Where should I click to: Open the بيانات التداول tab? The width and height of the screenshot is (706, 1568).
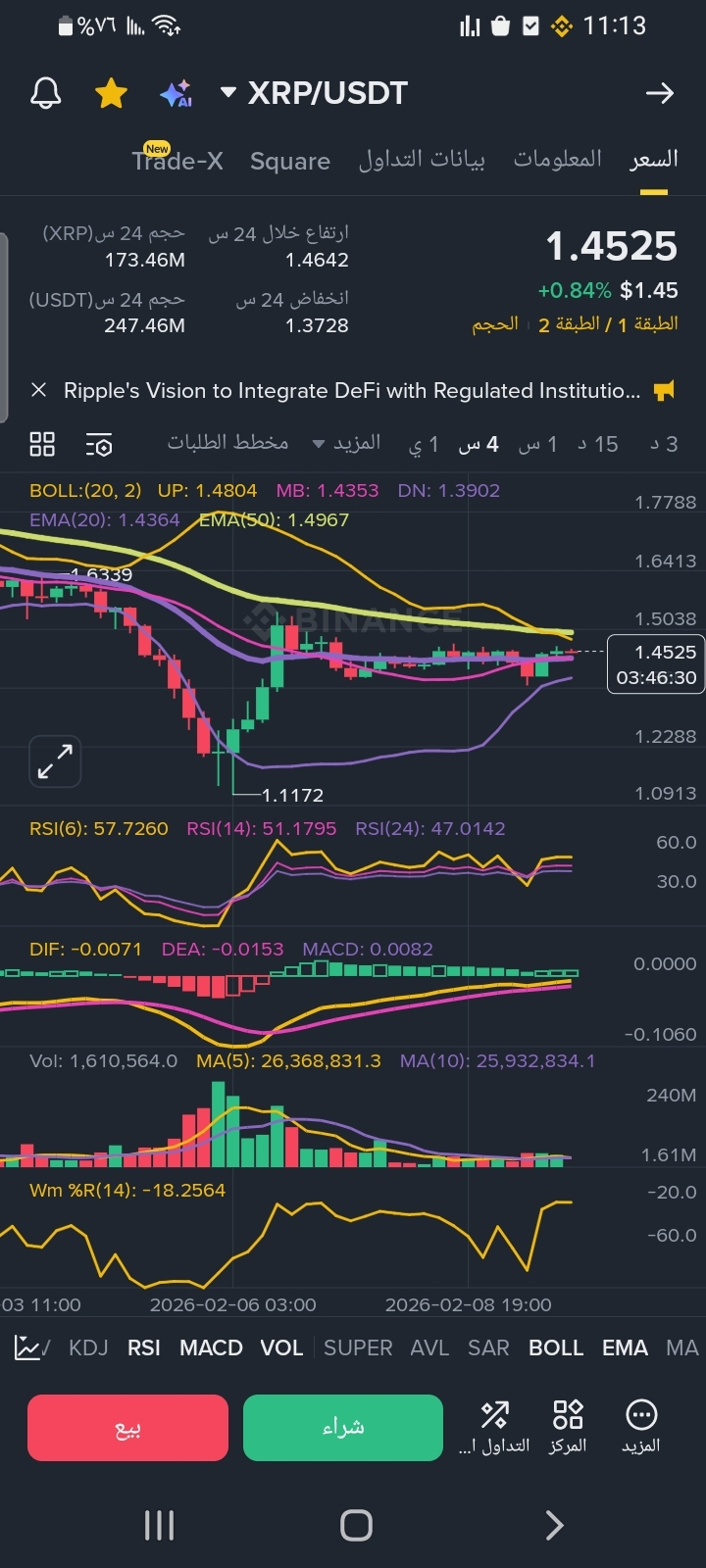422,160
